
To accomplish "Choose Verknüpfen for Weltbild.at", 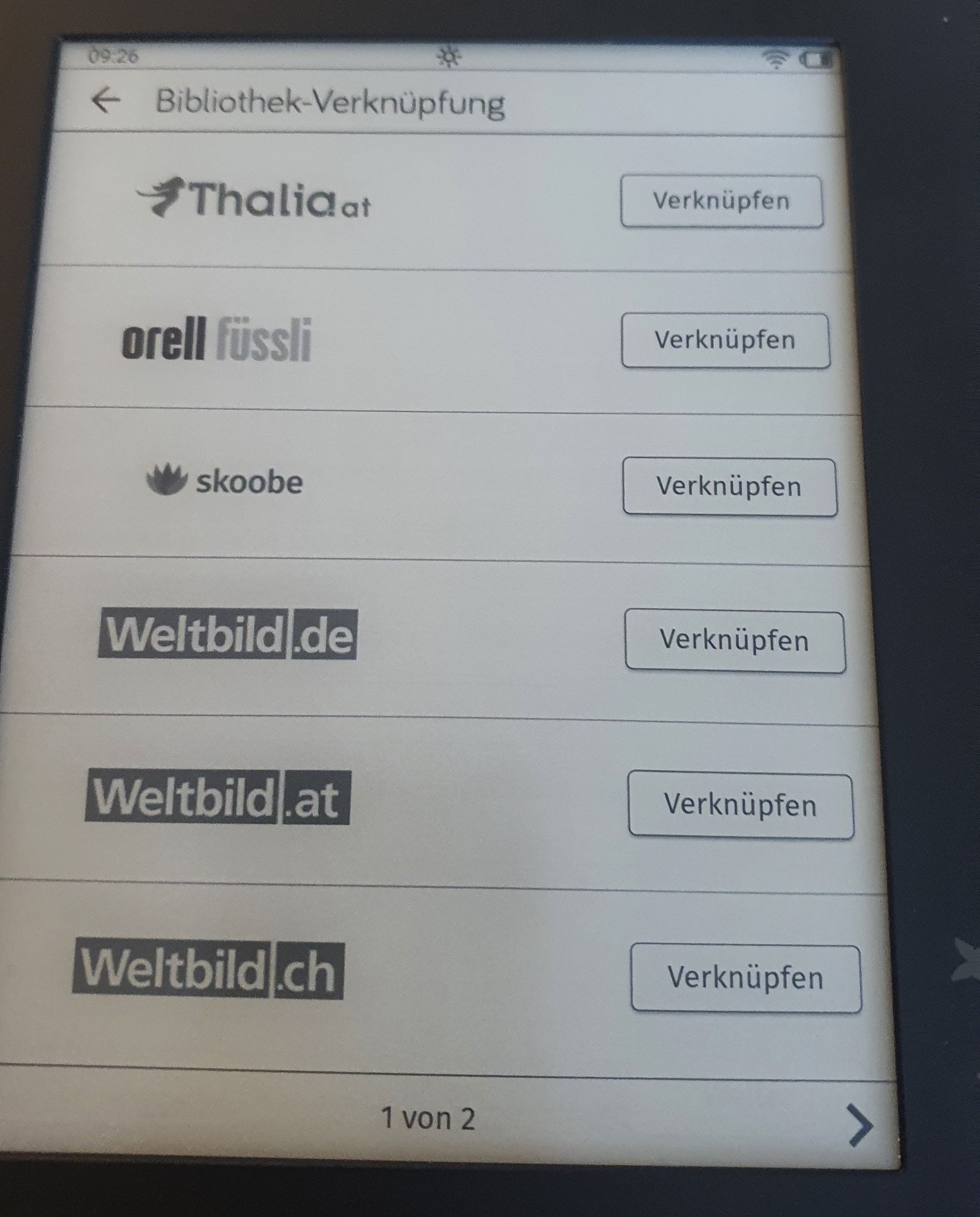I will [741, 806].
